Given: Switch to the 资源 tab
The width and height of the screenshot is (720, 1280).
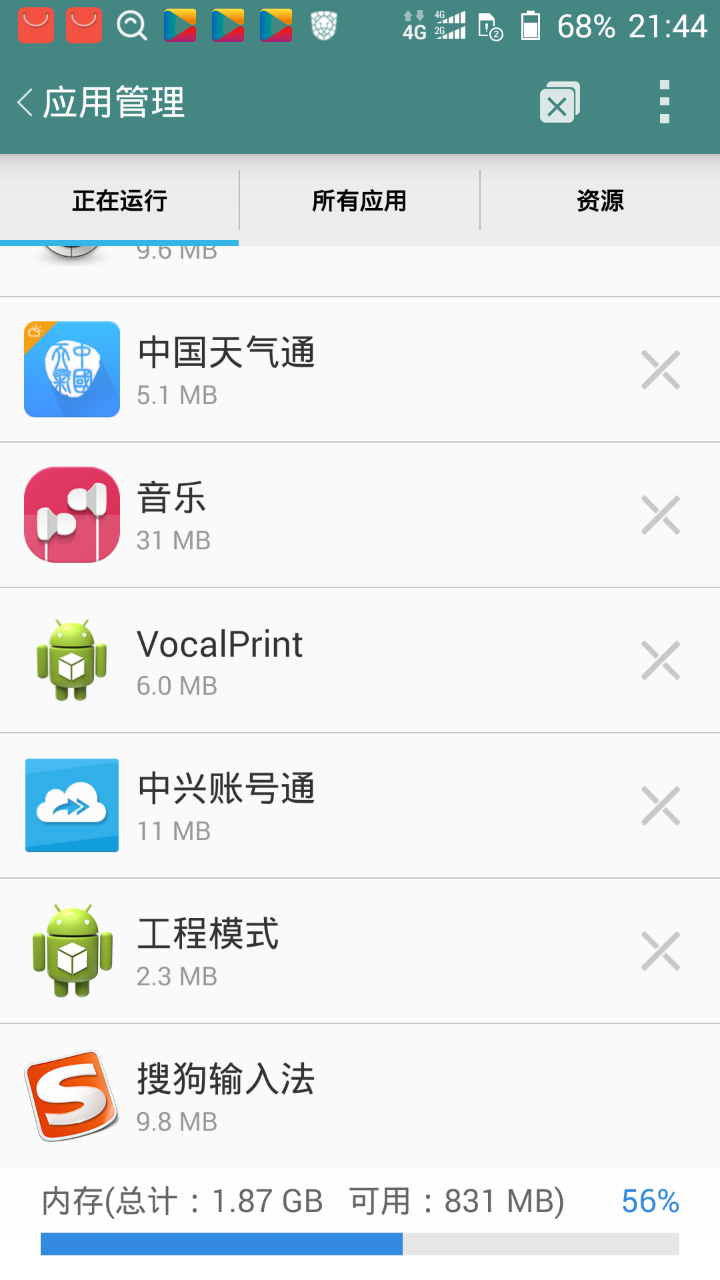Looking at the screenshot, I should (600, 201).
